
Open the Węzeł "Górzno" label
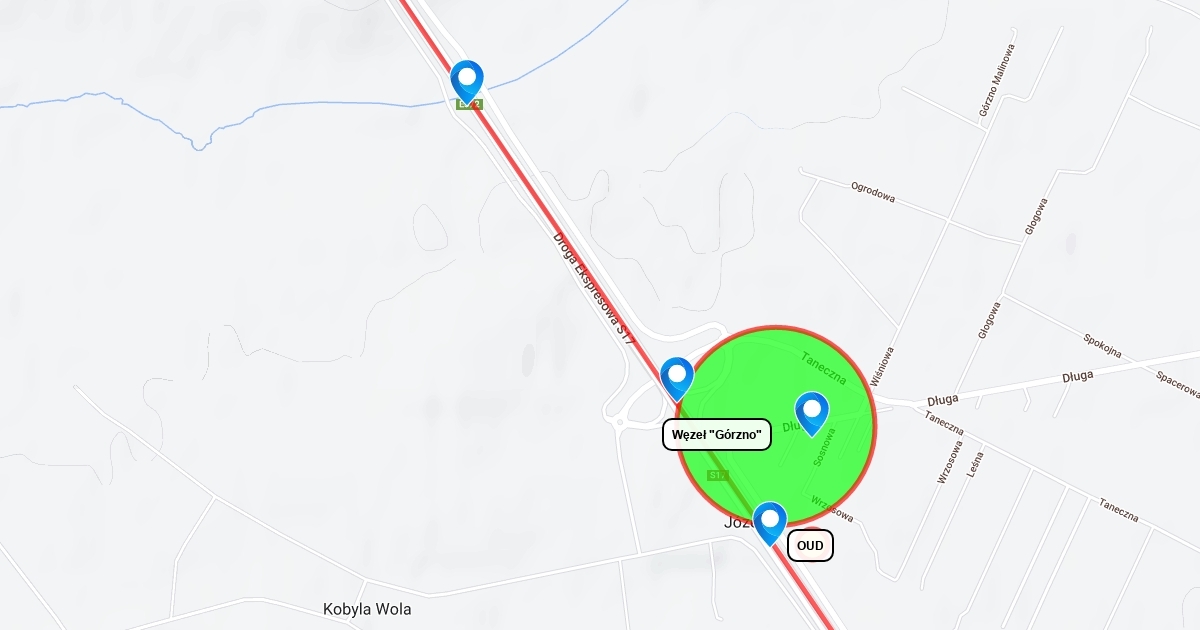pos(717,435)
